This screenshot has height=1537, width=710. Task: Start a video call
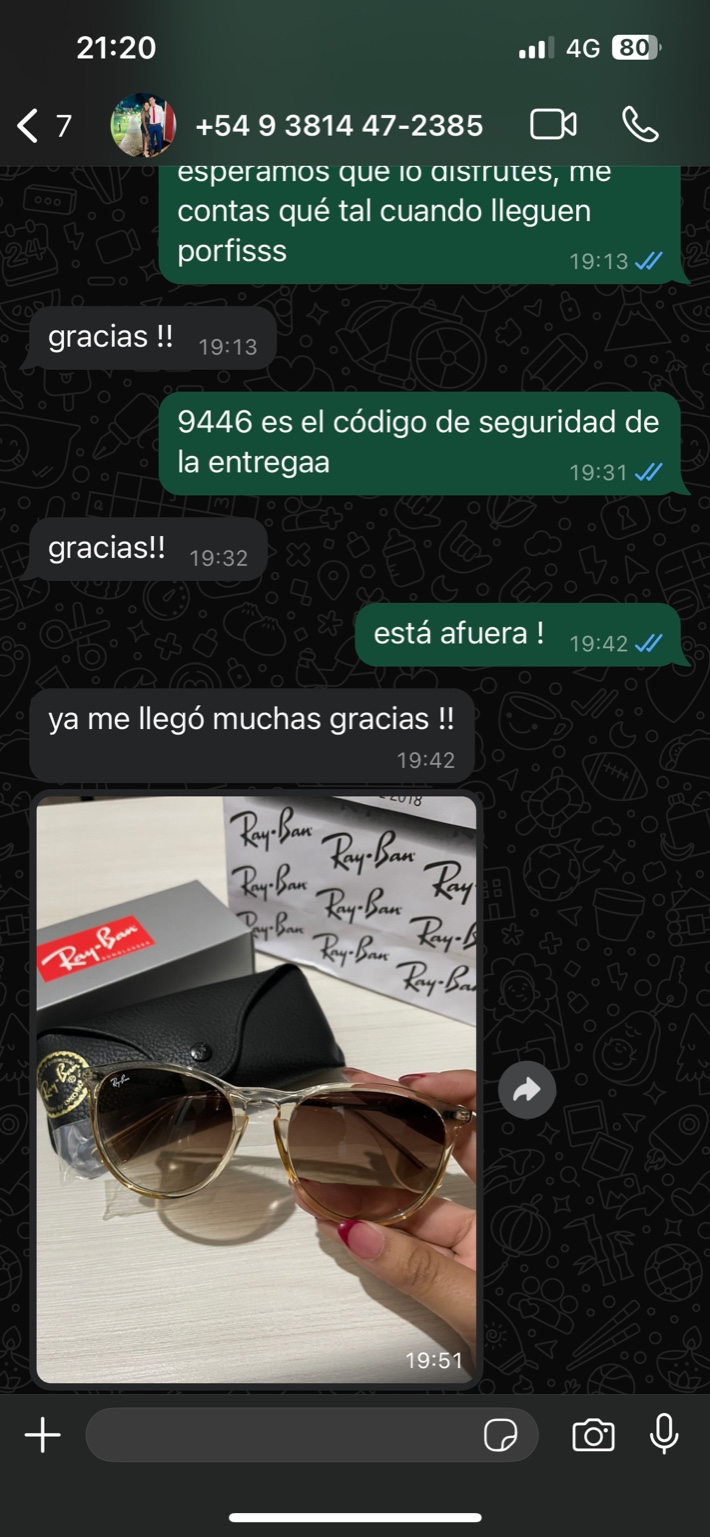coord(553,125)
